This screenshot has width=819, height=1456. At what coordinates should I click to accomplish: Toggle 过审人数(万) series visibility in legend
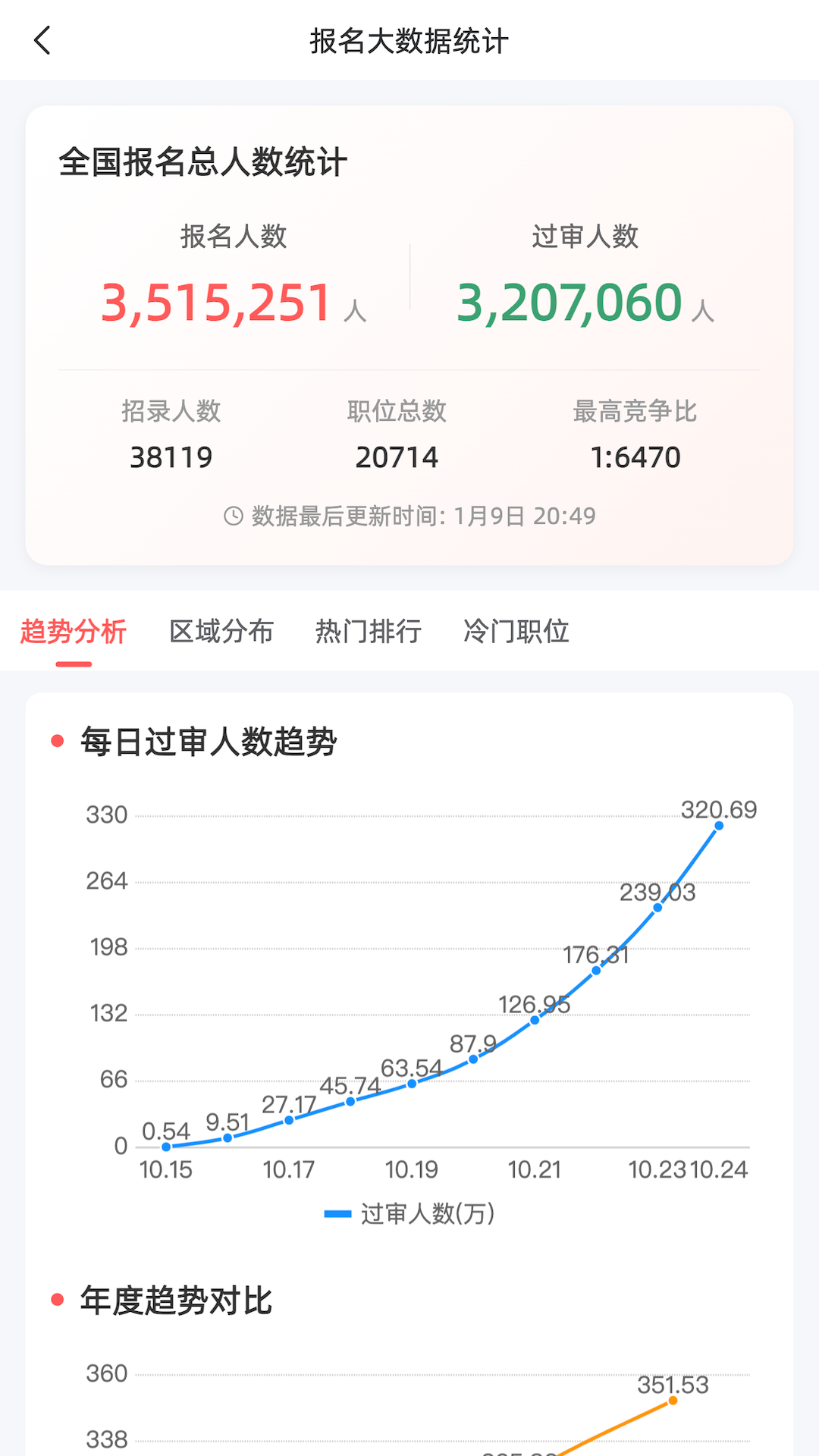click(425, 1213)
